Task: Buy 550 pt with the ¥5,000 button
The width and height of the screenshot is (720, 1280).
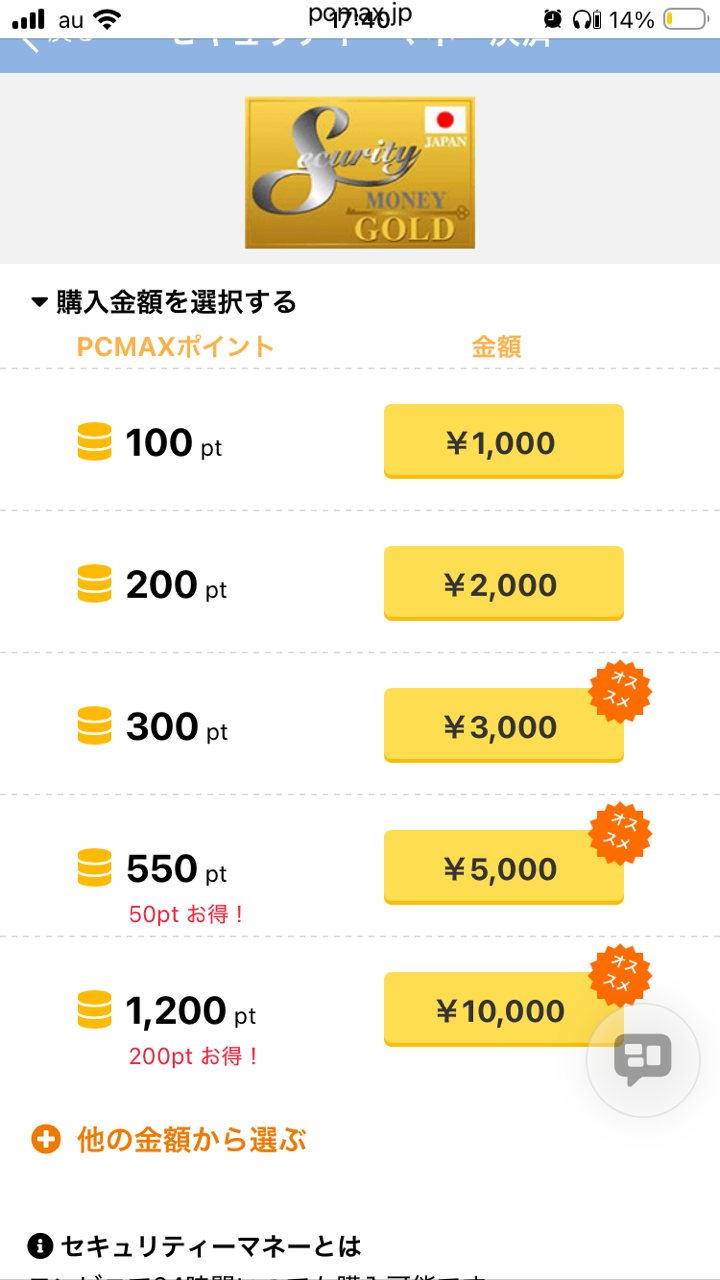Action: click(503, 867)
